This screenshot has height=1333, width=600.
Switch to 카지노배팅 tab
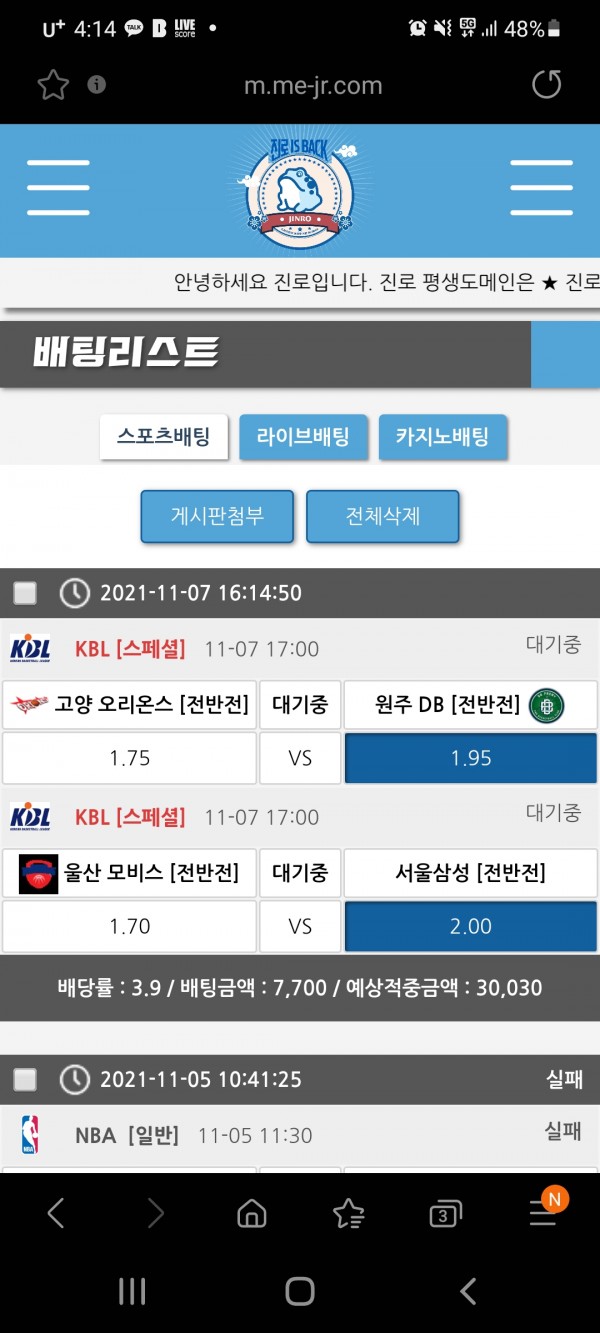pos(442,437)
